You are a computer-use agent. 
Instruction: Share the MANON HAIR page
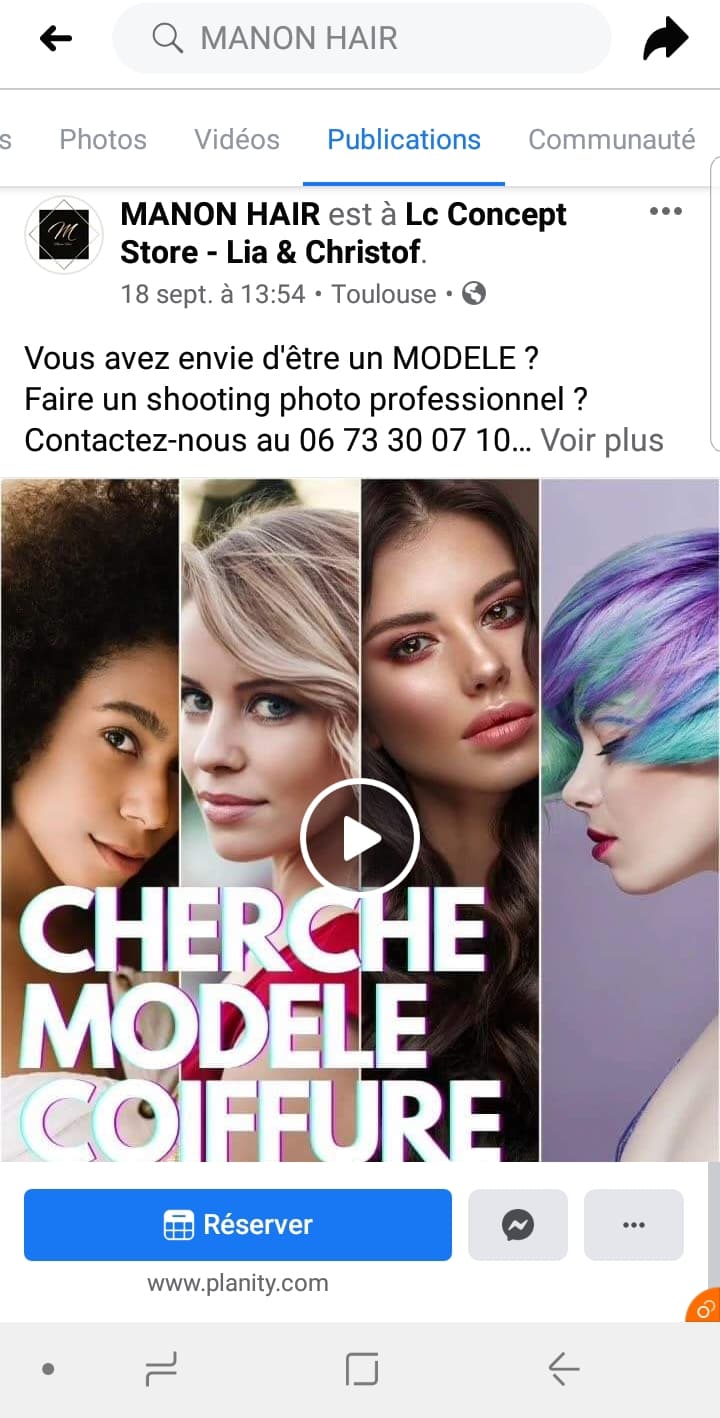pos(665,39)
